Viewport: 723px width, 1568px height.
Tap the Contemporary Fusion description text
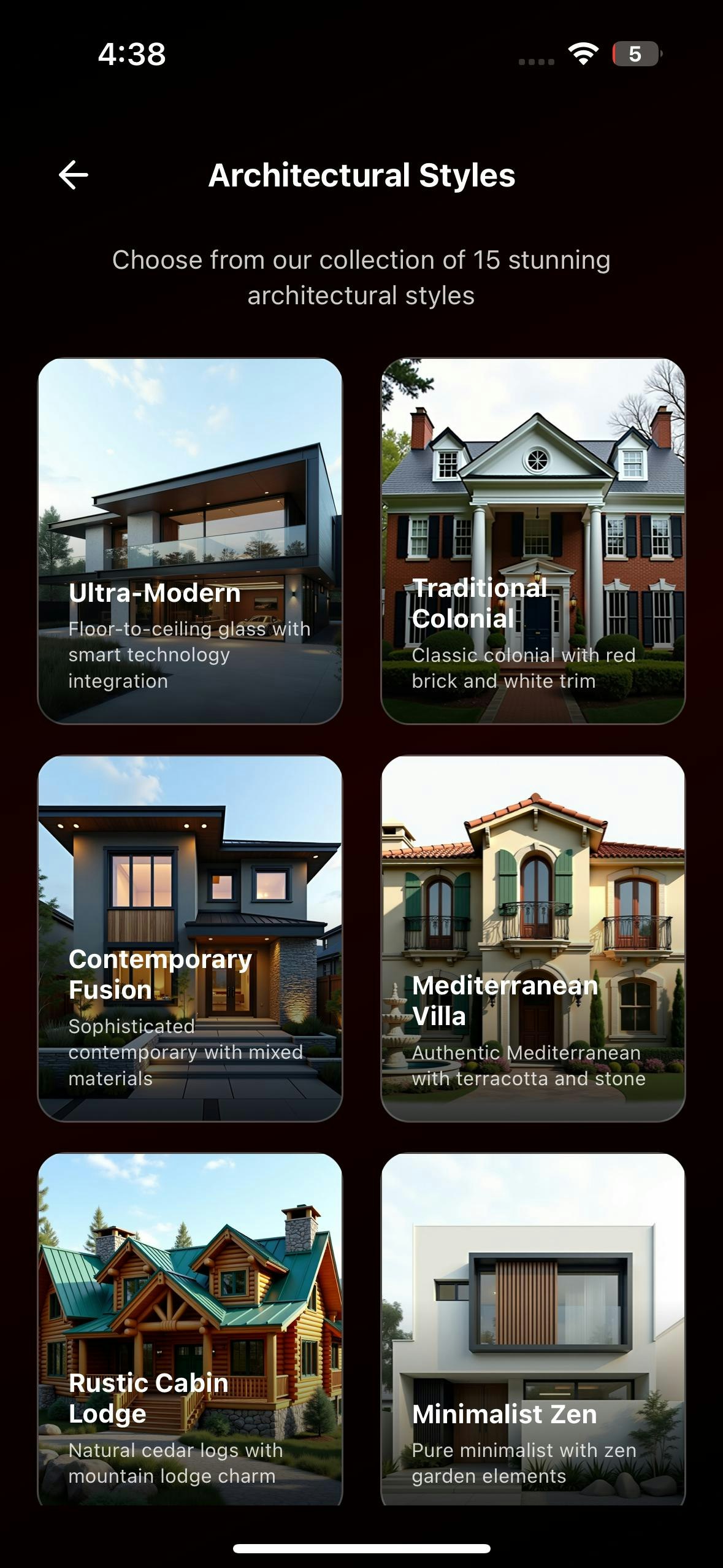click(184, 1051)
